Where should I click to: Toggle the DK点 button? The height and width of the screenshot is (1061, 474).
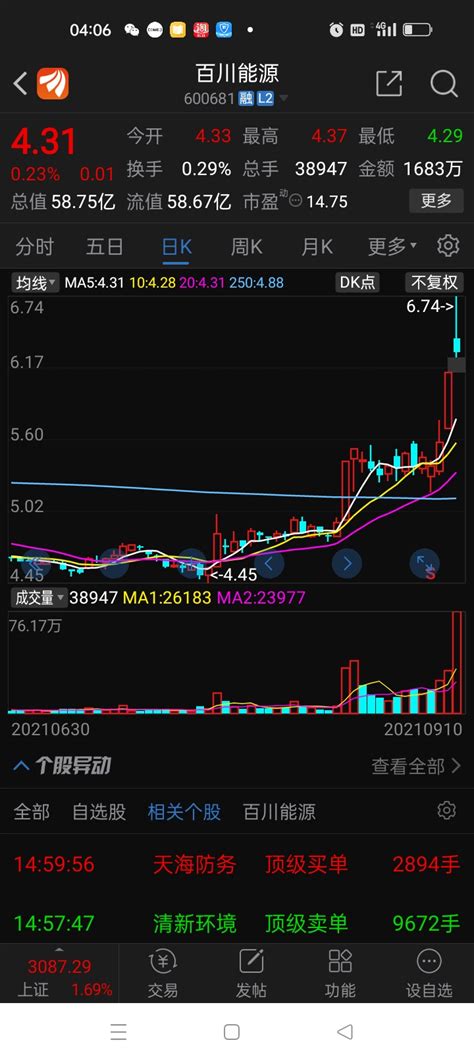point(358,282)
